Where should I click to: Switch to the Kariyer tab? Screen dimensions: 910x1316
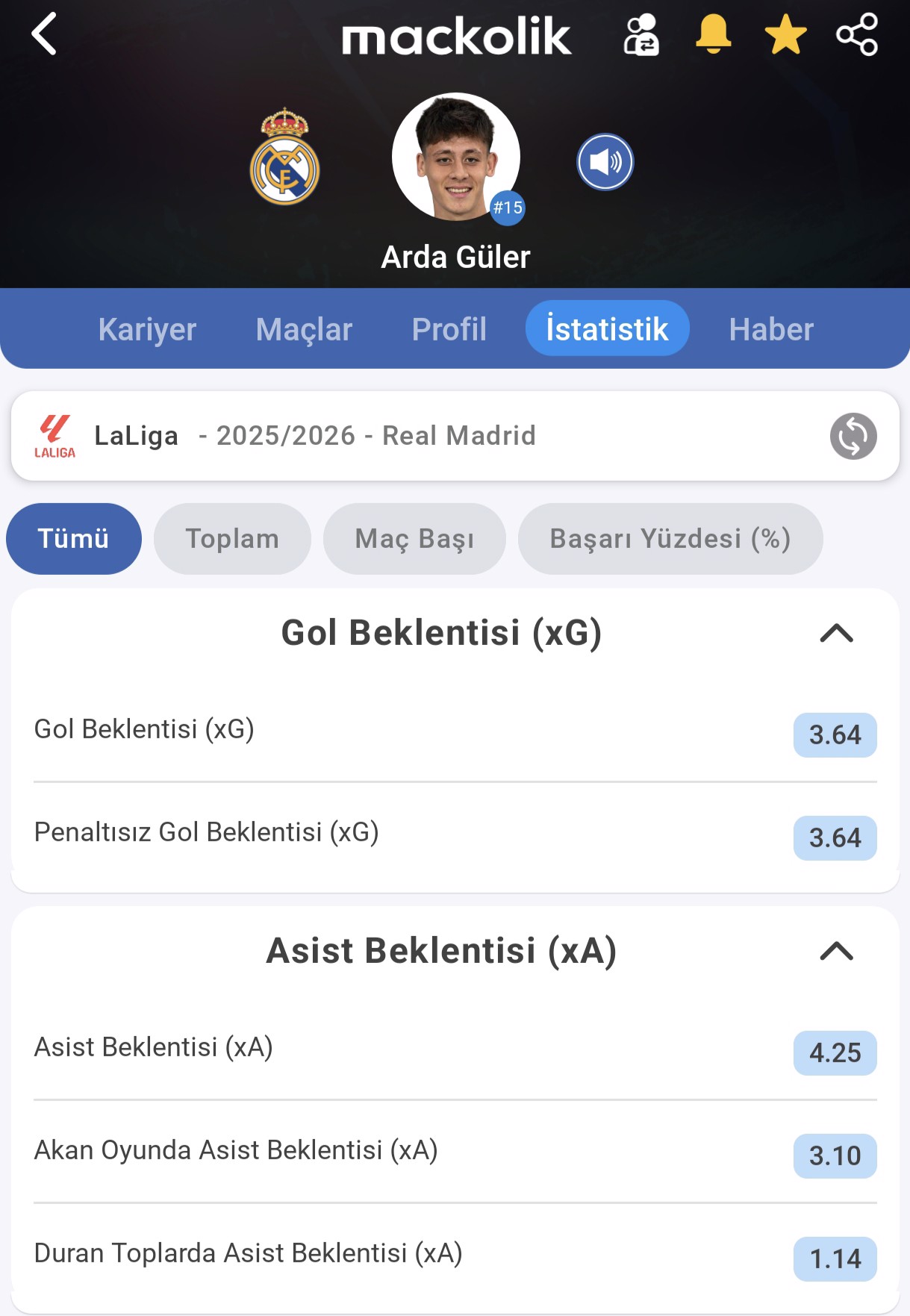147,329
